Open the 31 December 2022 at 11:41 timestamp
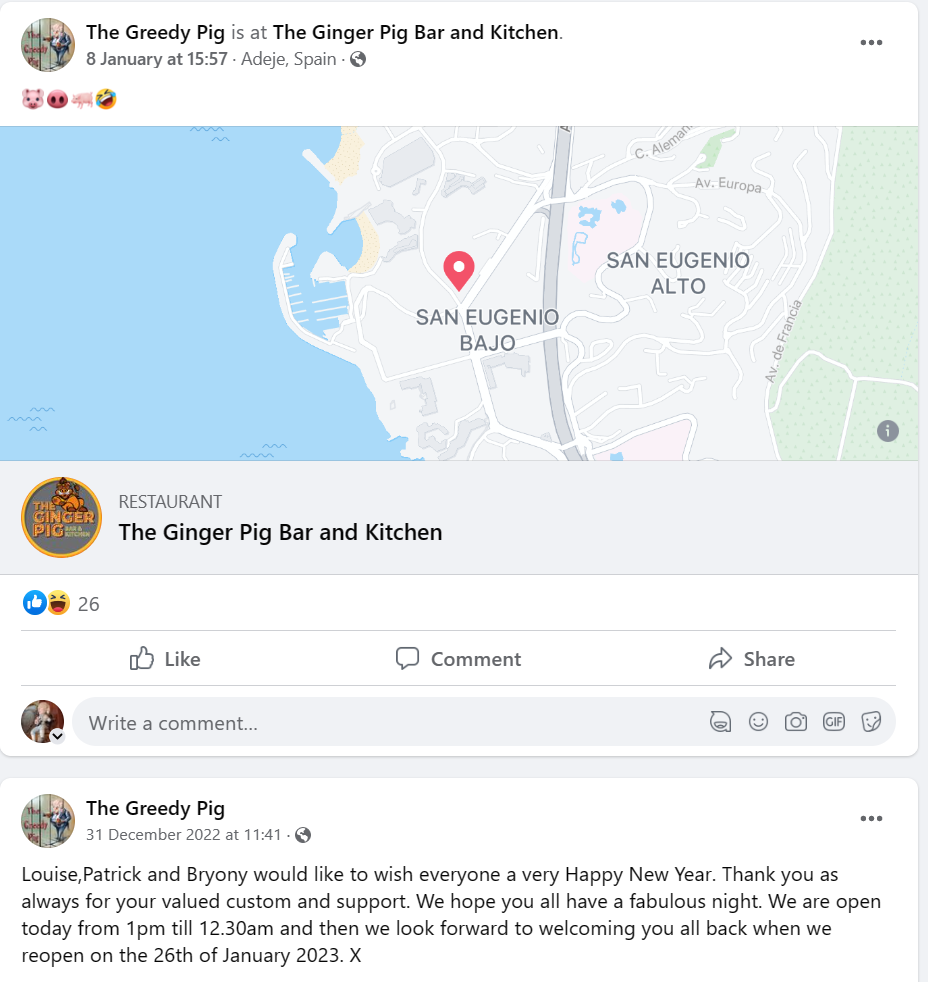 point(184,834)
